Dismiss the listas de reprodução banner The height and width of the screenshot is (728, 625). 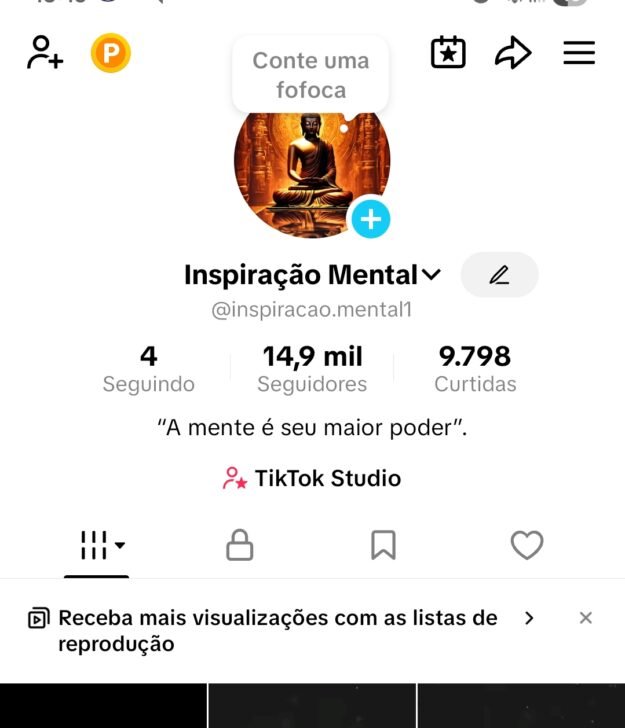586,618
